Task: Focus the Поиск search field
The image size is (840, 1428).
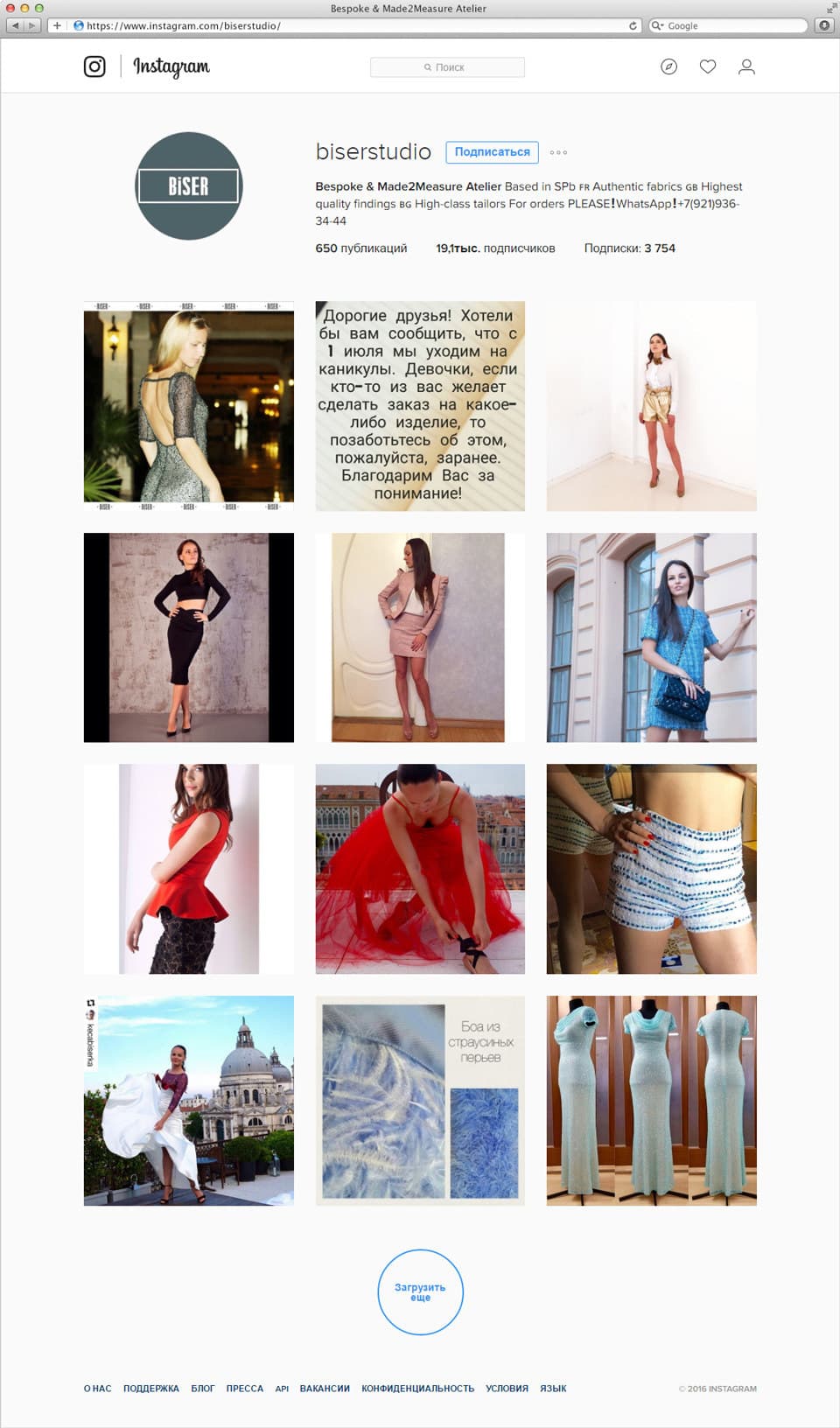Action: pos(447,67)
